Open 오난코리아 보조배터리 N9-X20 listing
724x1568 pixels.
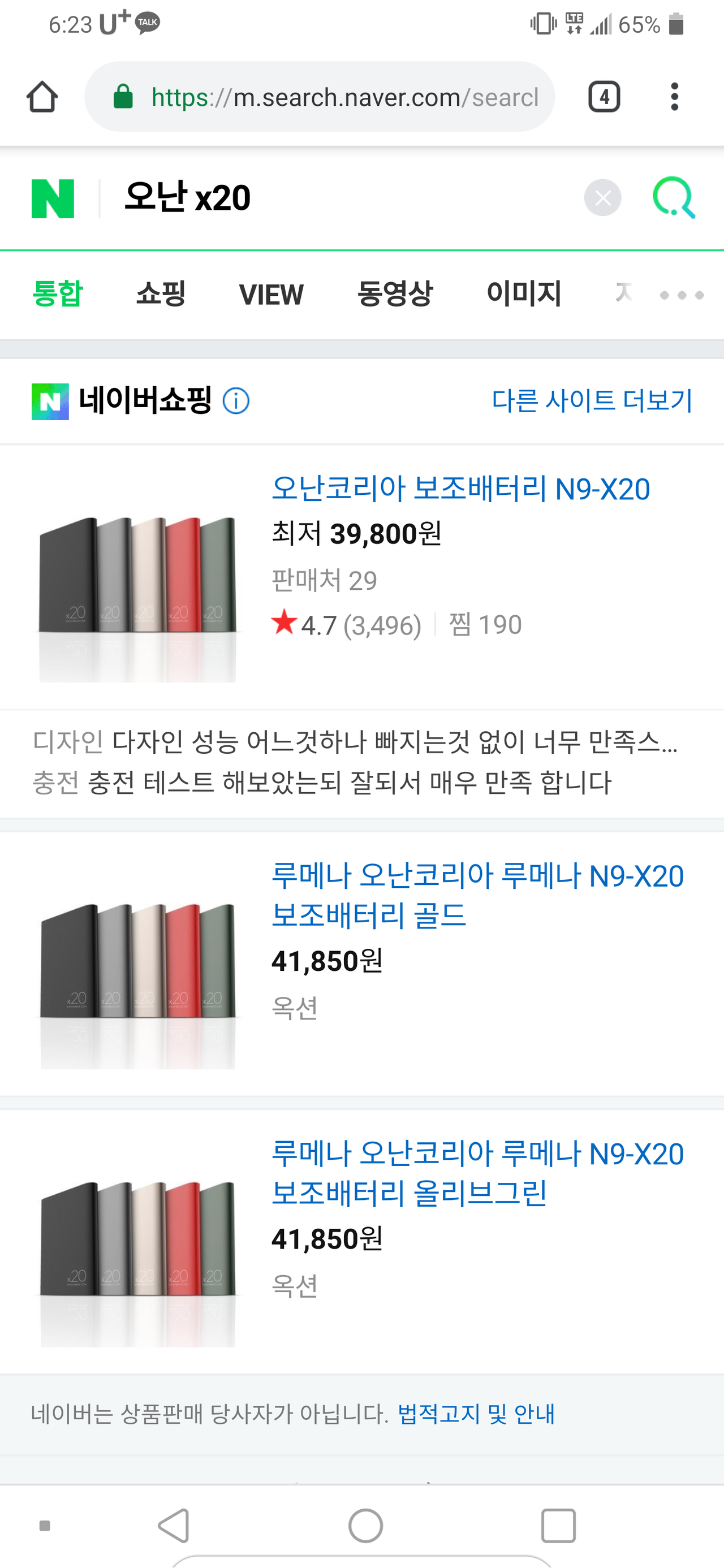pos(460,489)
